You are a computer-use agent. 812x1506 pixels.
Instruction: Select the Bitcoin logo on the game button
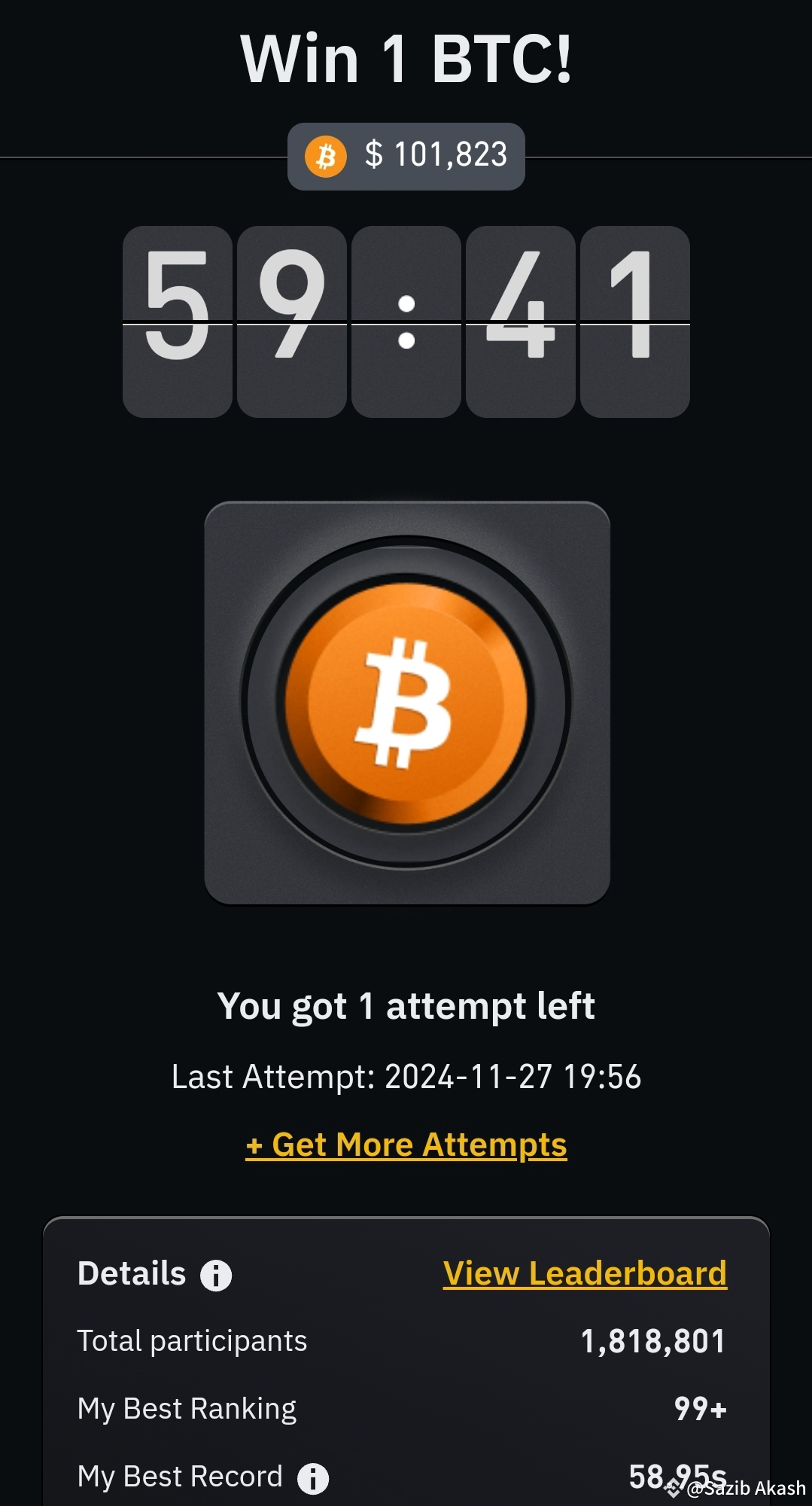[406, 702]
